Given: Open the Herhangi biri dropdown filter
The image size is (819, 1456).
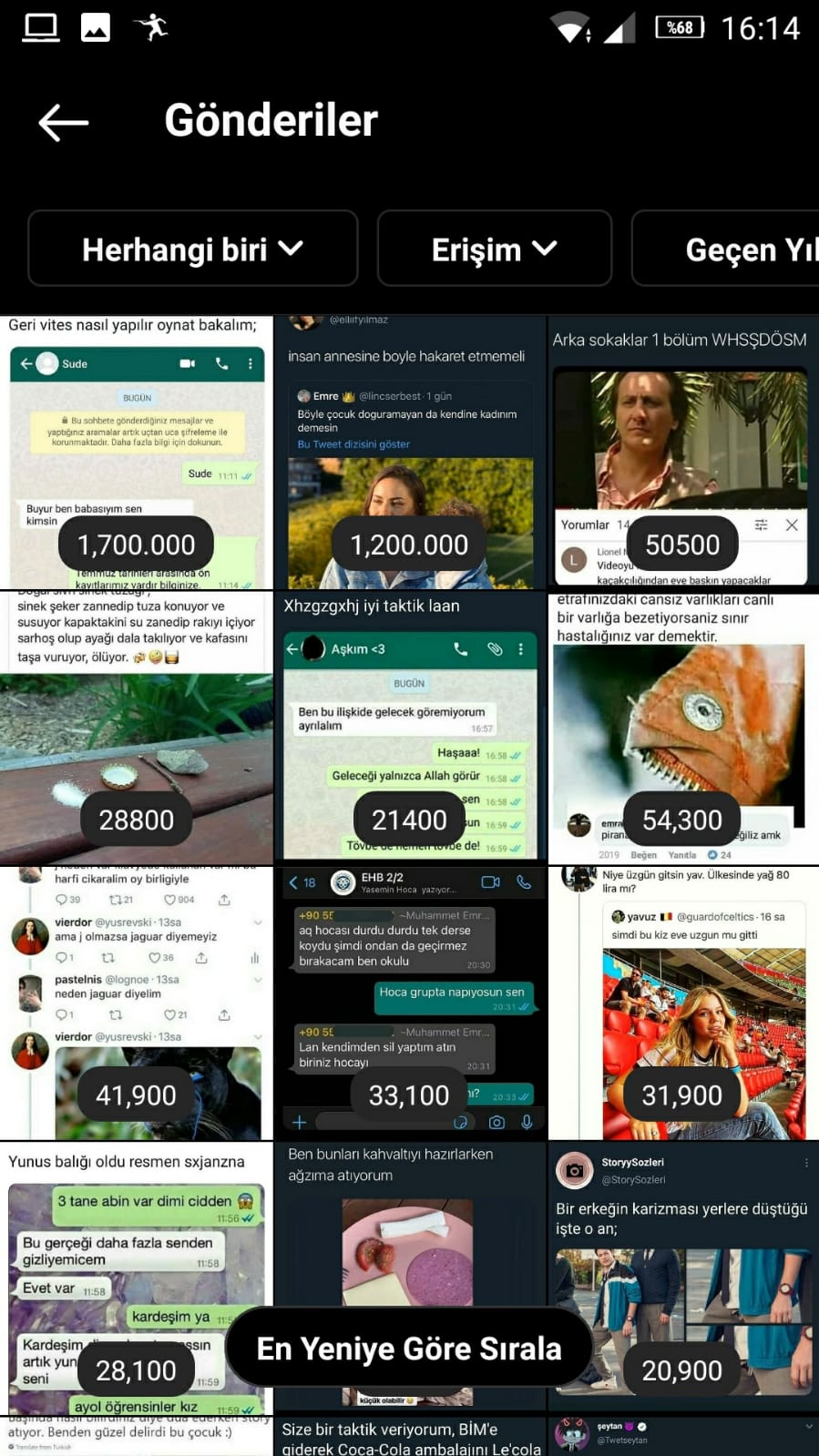Looking at the screenshot, I should click(192, 249).
